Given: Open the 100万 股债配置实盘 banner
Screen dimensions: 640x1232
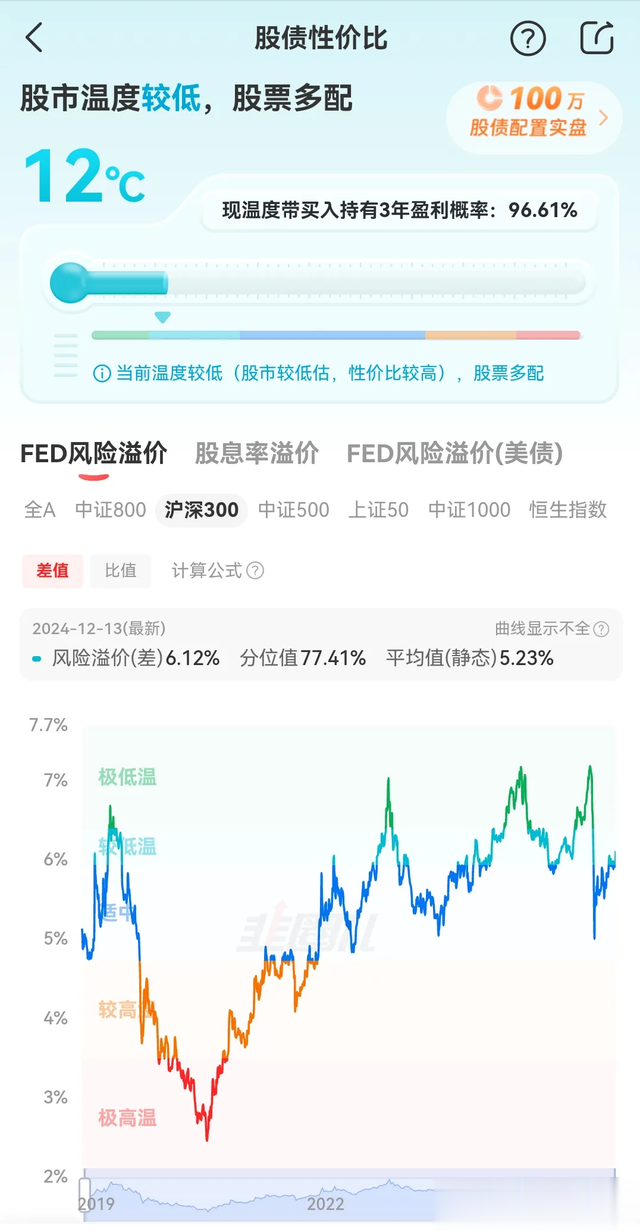Looking at the screenshot, I should coord(534,112).
